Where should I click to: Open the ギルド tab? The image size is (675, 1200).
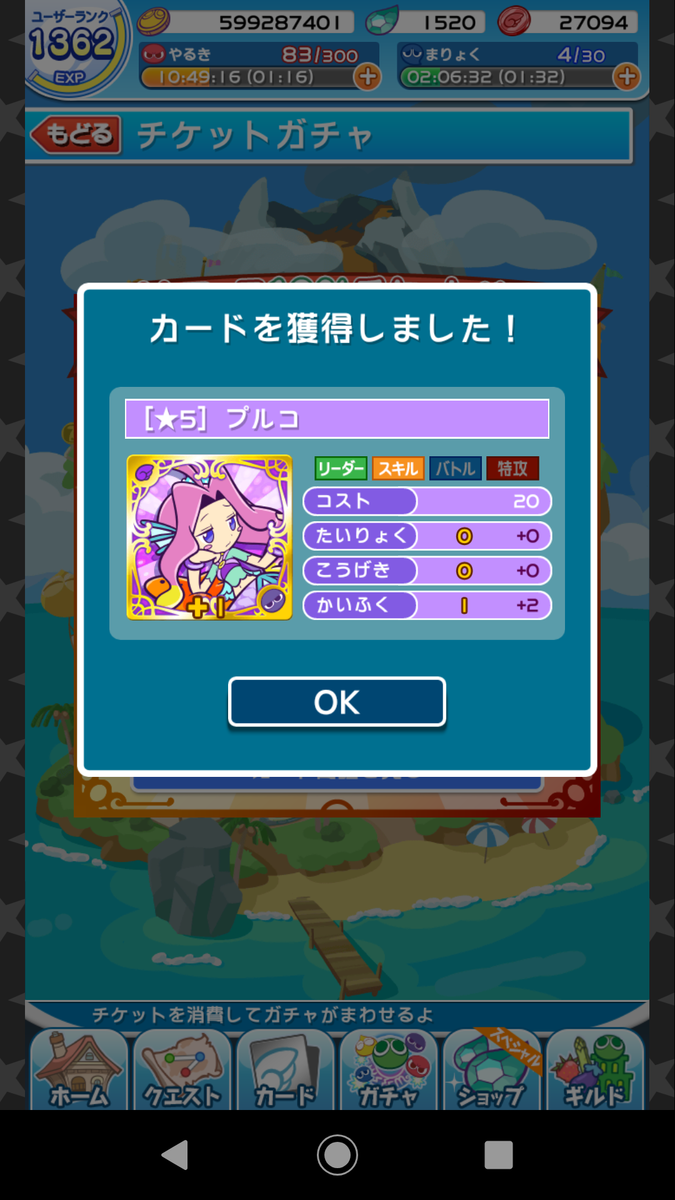pos(596,1070)
